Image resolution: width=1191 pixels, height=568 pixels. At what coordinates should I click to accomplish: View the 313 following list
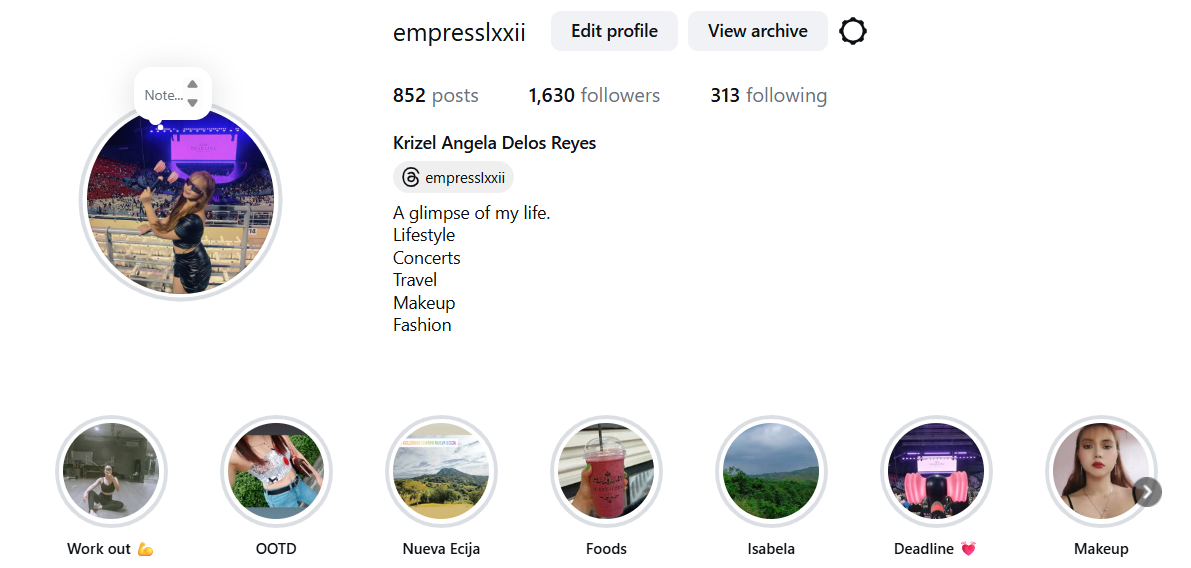tap(768, 96)
